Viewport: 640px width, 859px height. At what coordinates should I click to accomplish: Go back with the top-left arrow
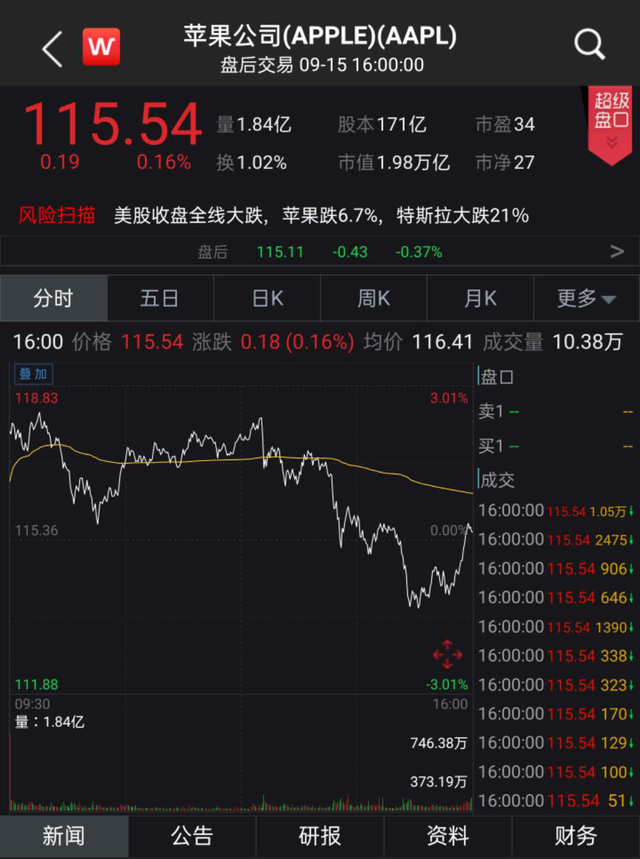(x=52, y=47)
